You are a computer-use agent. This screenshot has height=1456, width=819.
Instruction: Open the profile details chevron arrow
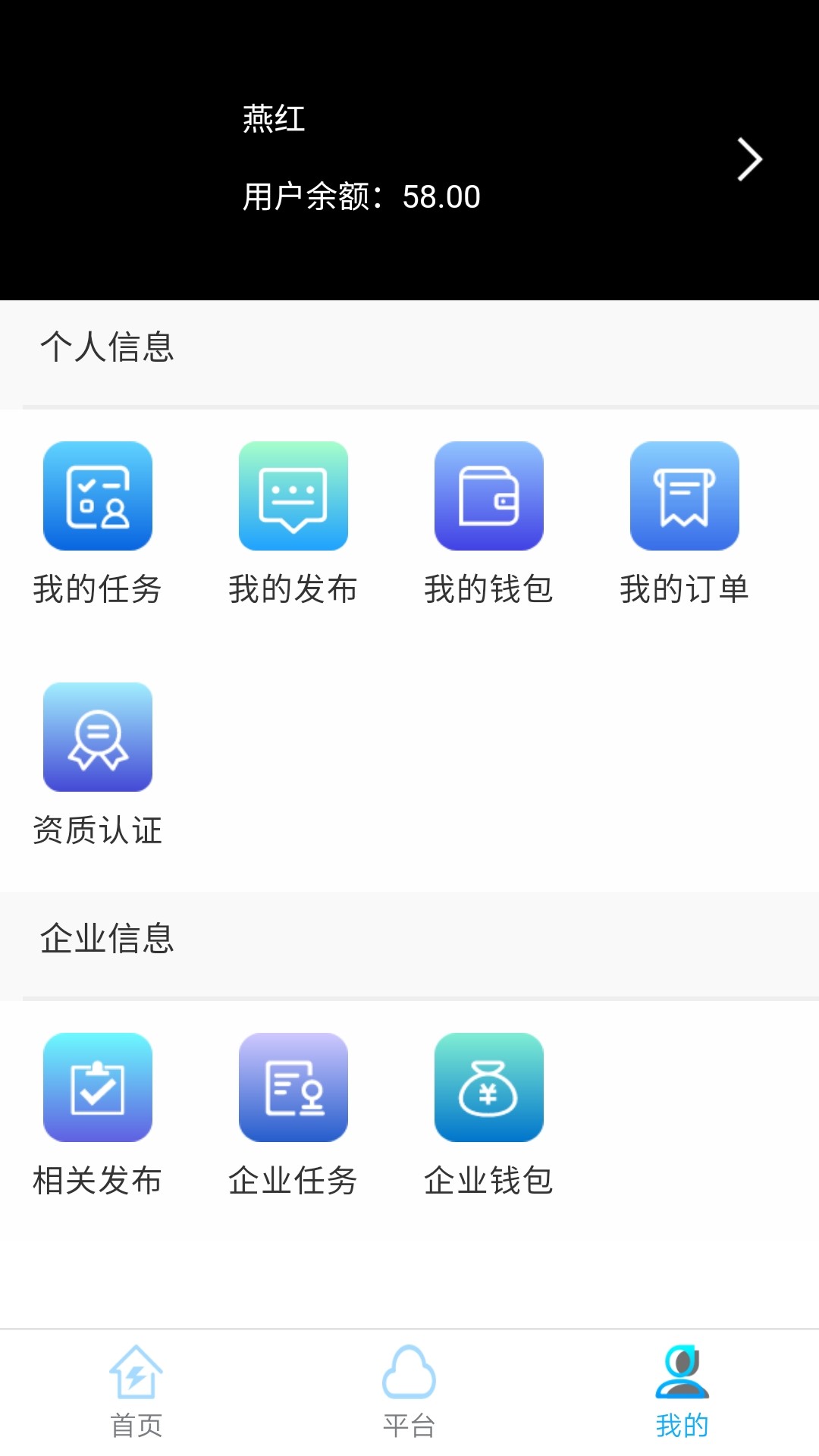click(749, 160)
